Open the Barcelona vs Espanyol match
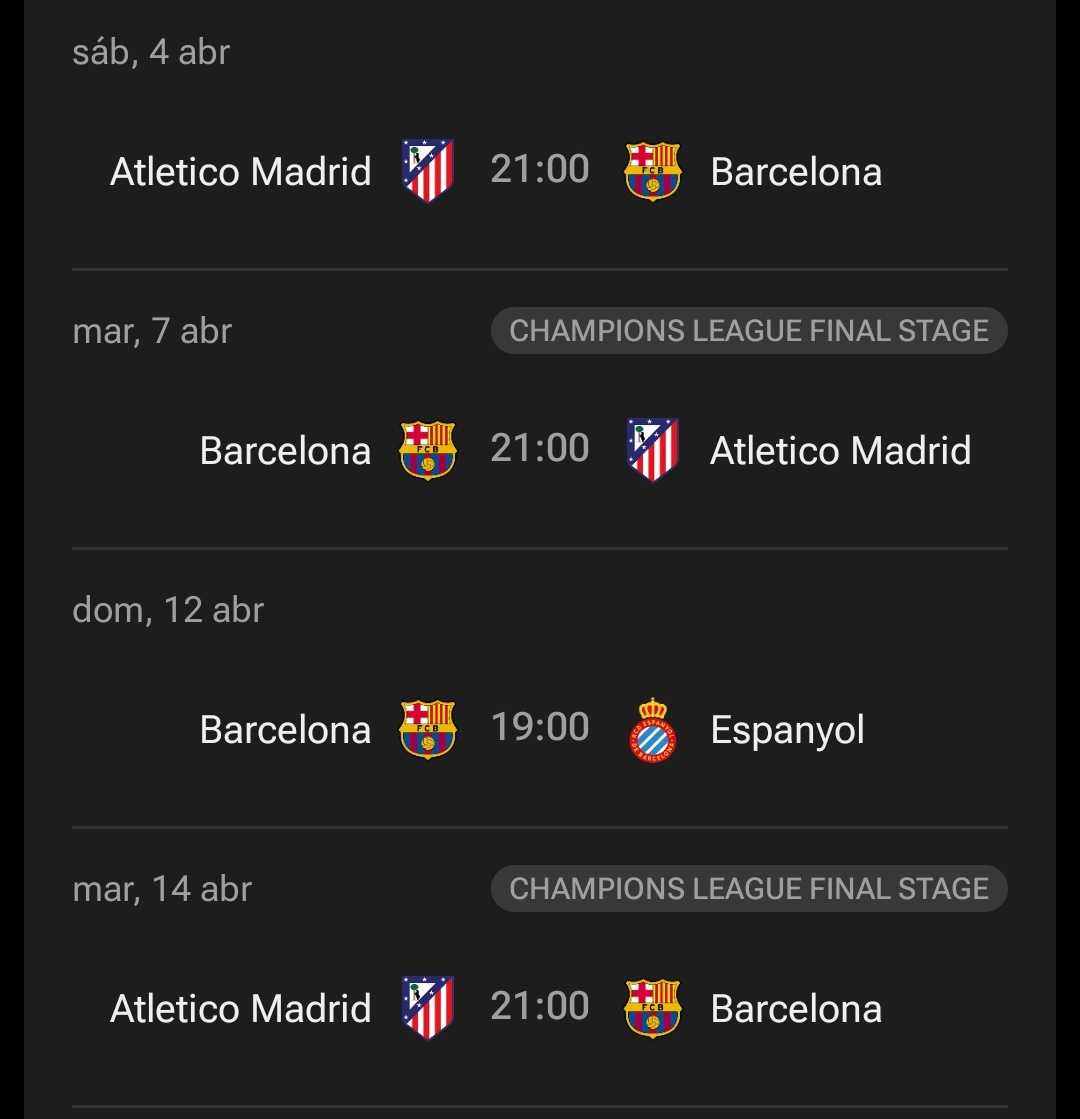1080x1119 pixels. click(x=540, y=729)
